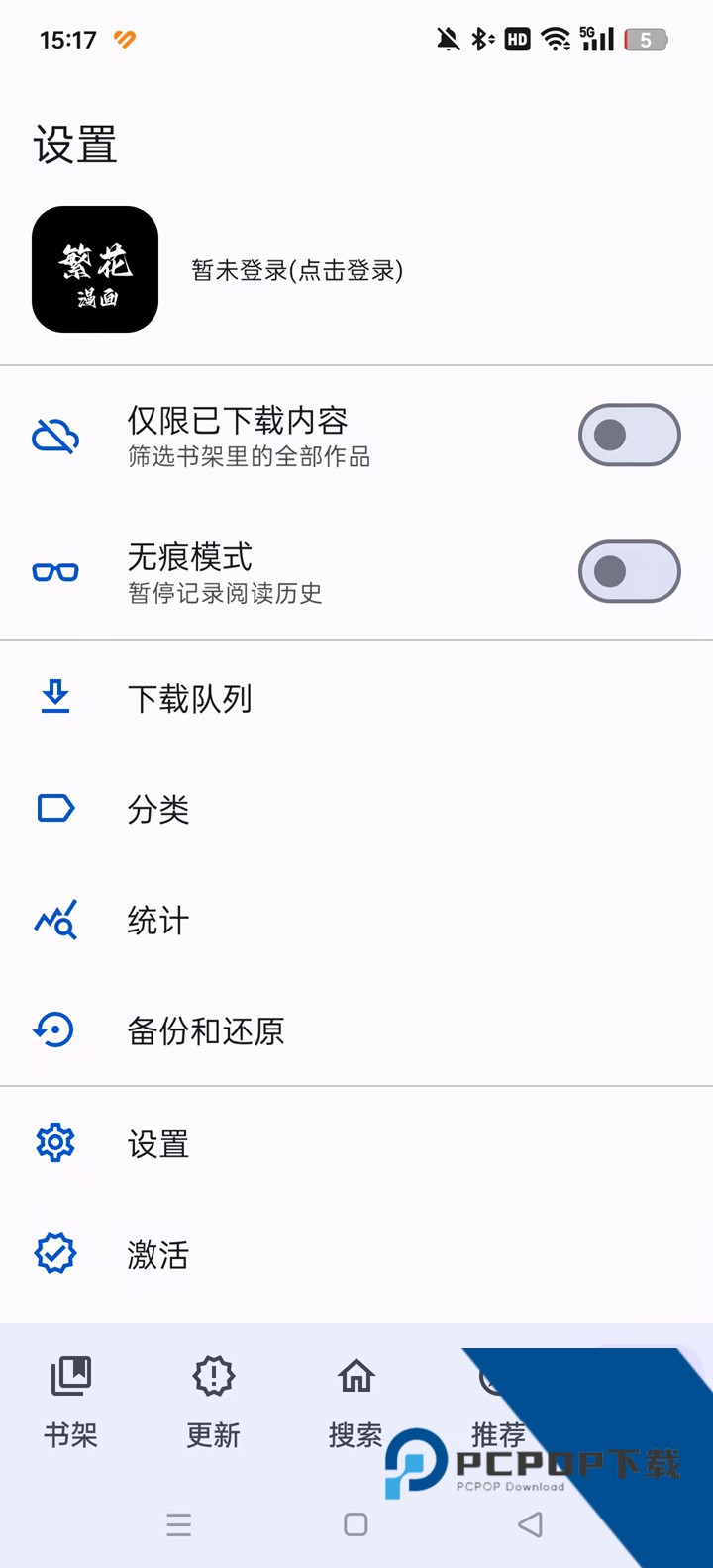Image resolution: width=713 pixels, height=1568 pixels.
Task: Tap the system home button
Action: click(x=356, y=1524)
